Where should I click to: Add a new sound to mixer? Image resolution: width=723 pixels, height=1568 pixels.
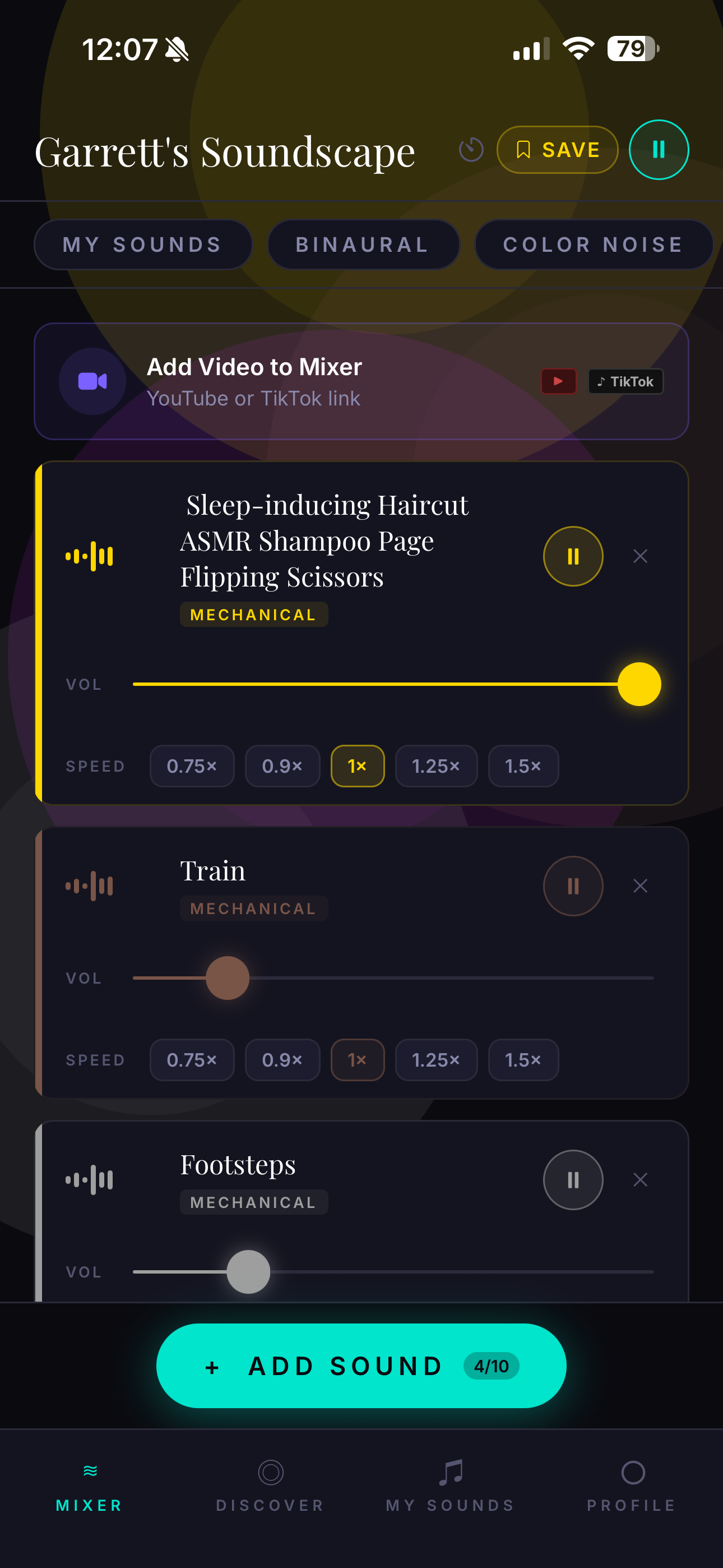pyautogui.click(x=361, y=1366)
